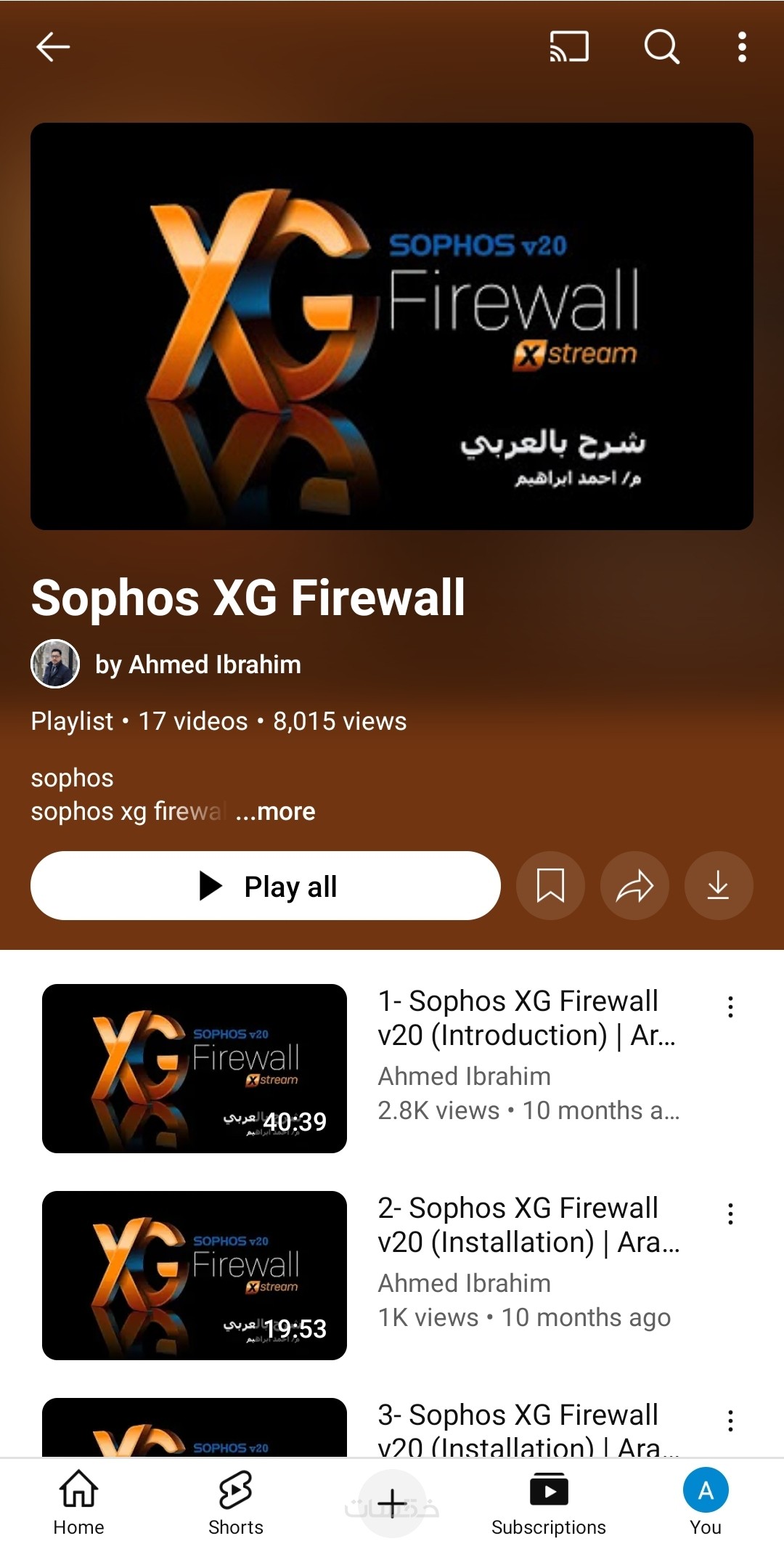Open the playlist overflow menu
This screenshot has height=1549, width=784.
pos(741,47)
